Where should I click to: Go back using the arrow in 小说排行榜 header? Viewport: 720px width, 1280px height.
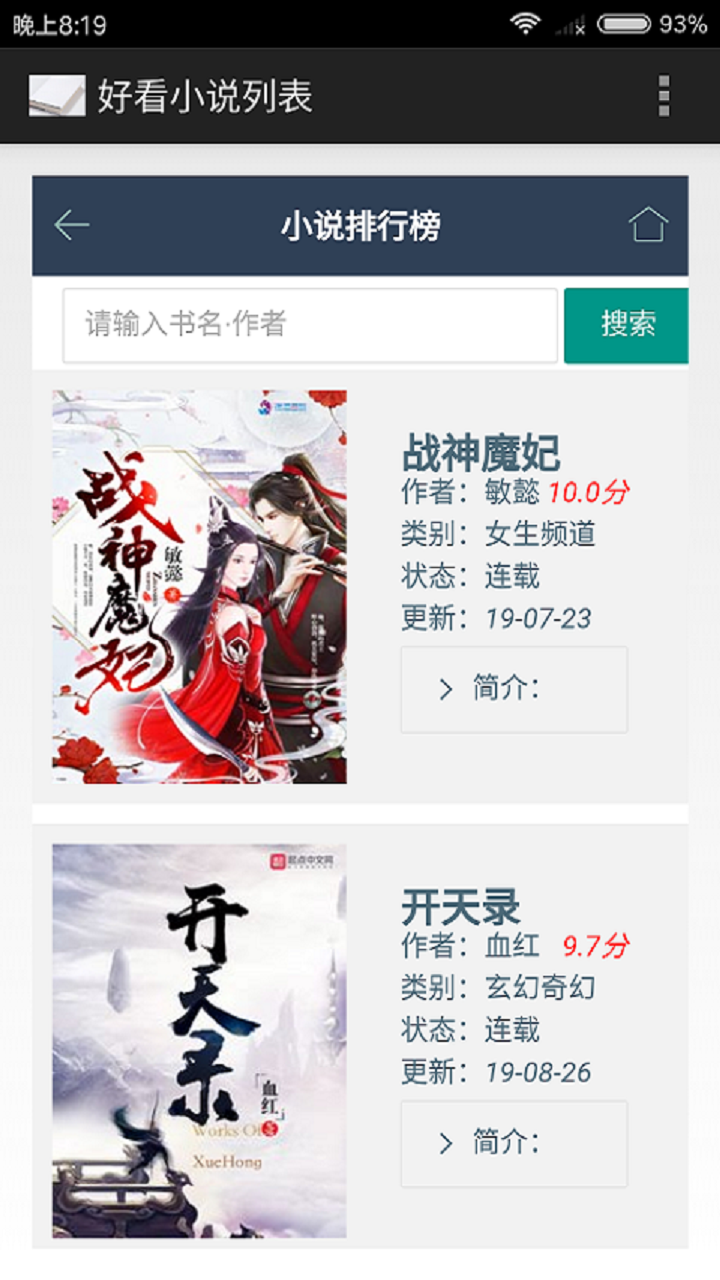[x=72, y=225]
